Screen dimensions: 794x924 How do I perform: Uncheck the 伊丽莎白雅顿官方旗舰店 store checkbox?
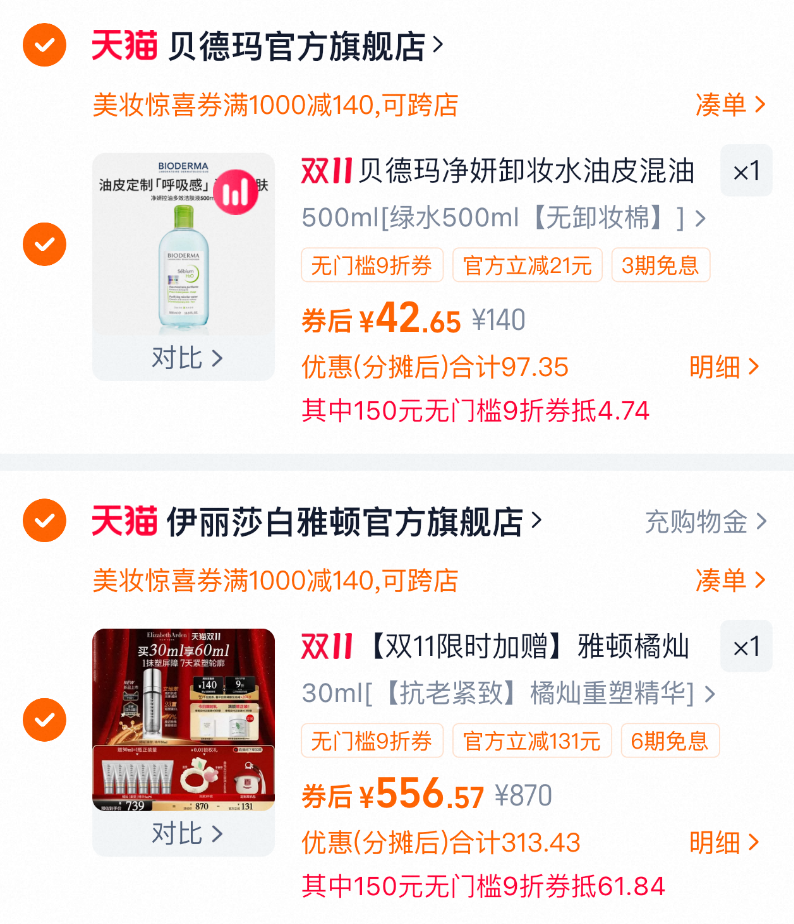44,520
